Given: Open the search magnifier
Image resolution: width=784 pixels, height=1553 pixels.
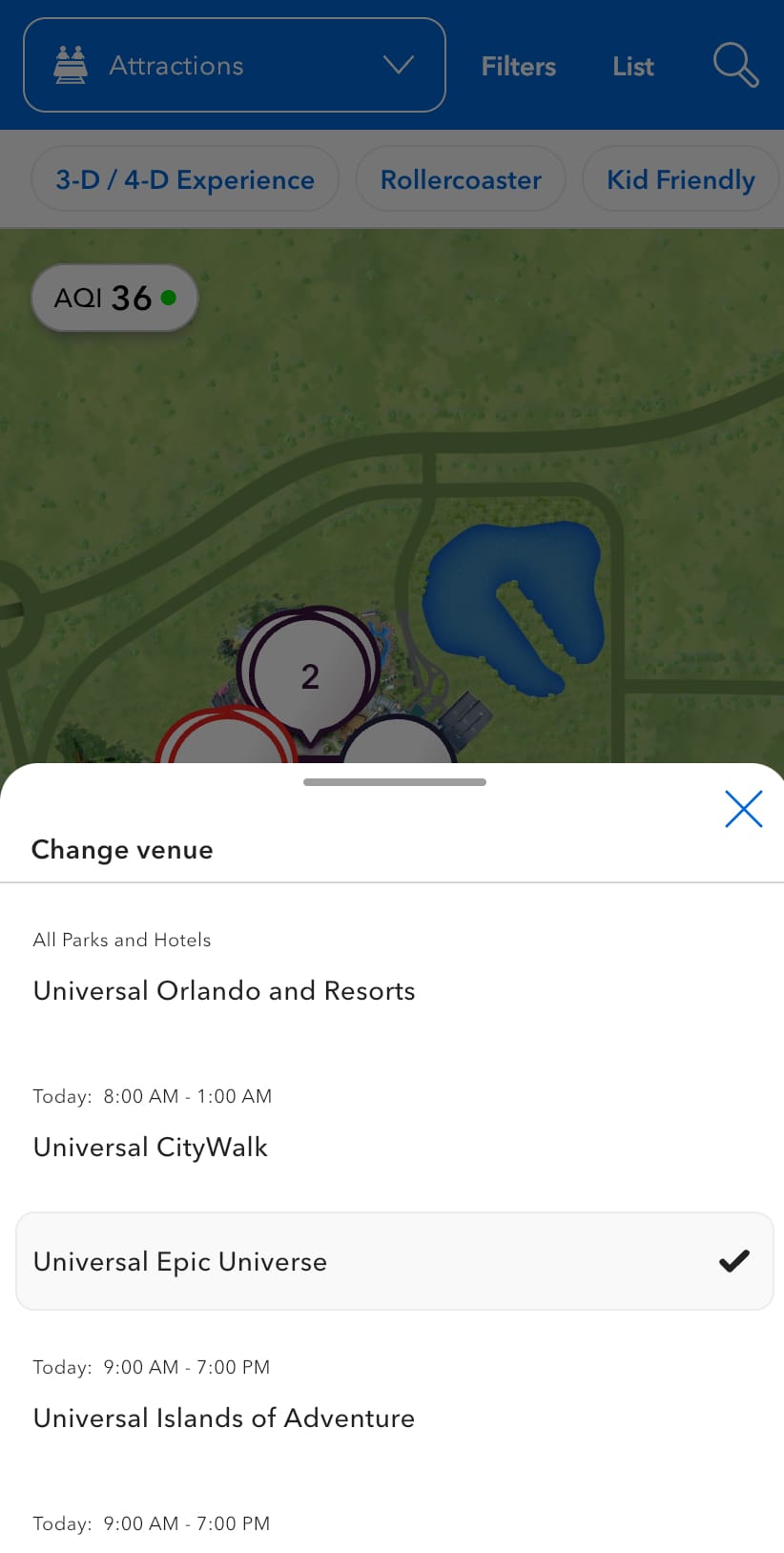Looking at the screenshot, I should 735,65.
